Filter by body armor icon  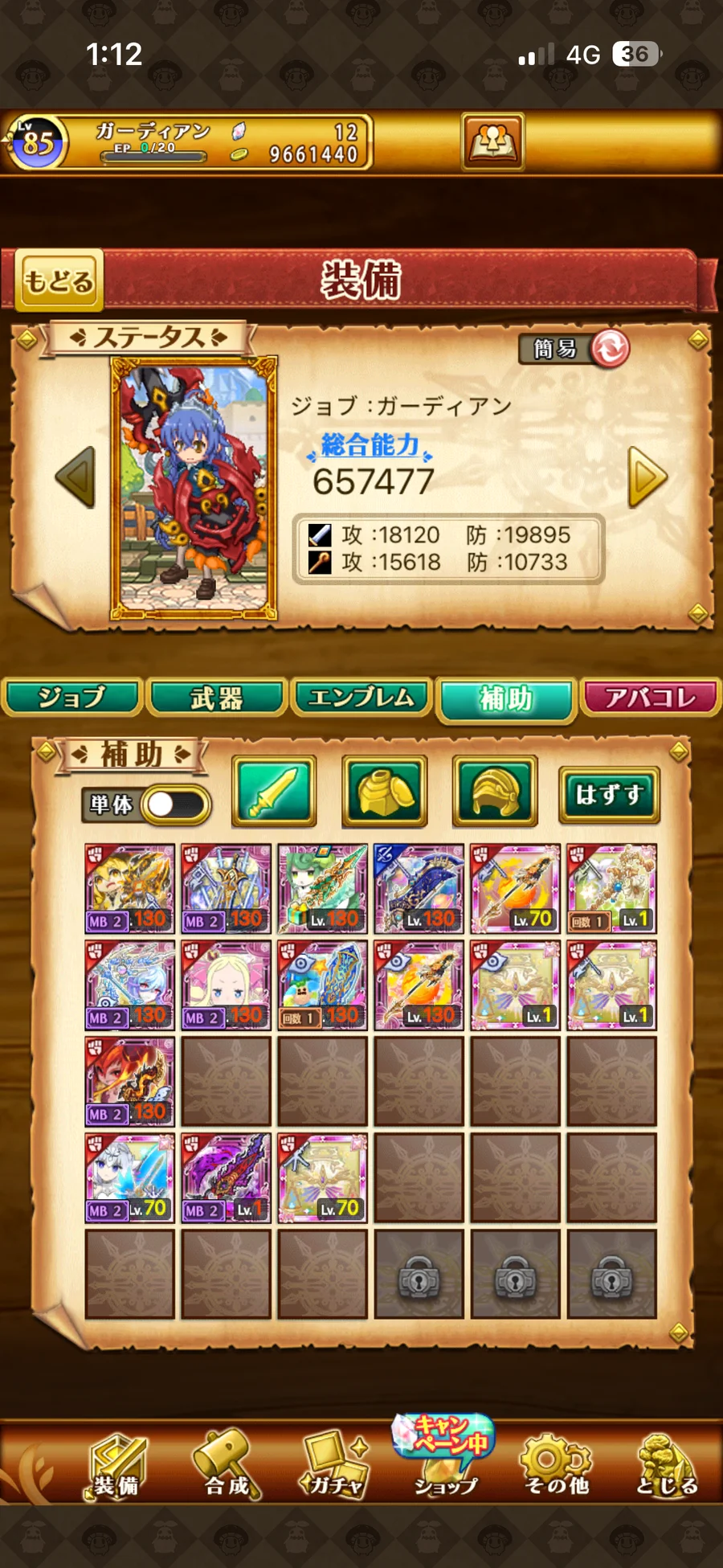pos(384,792)
